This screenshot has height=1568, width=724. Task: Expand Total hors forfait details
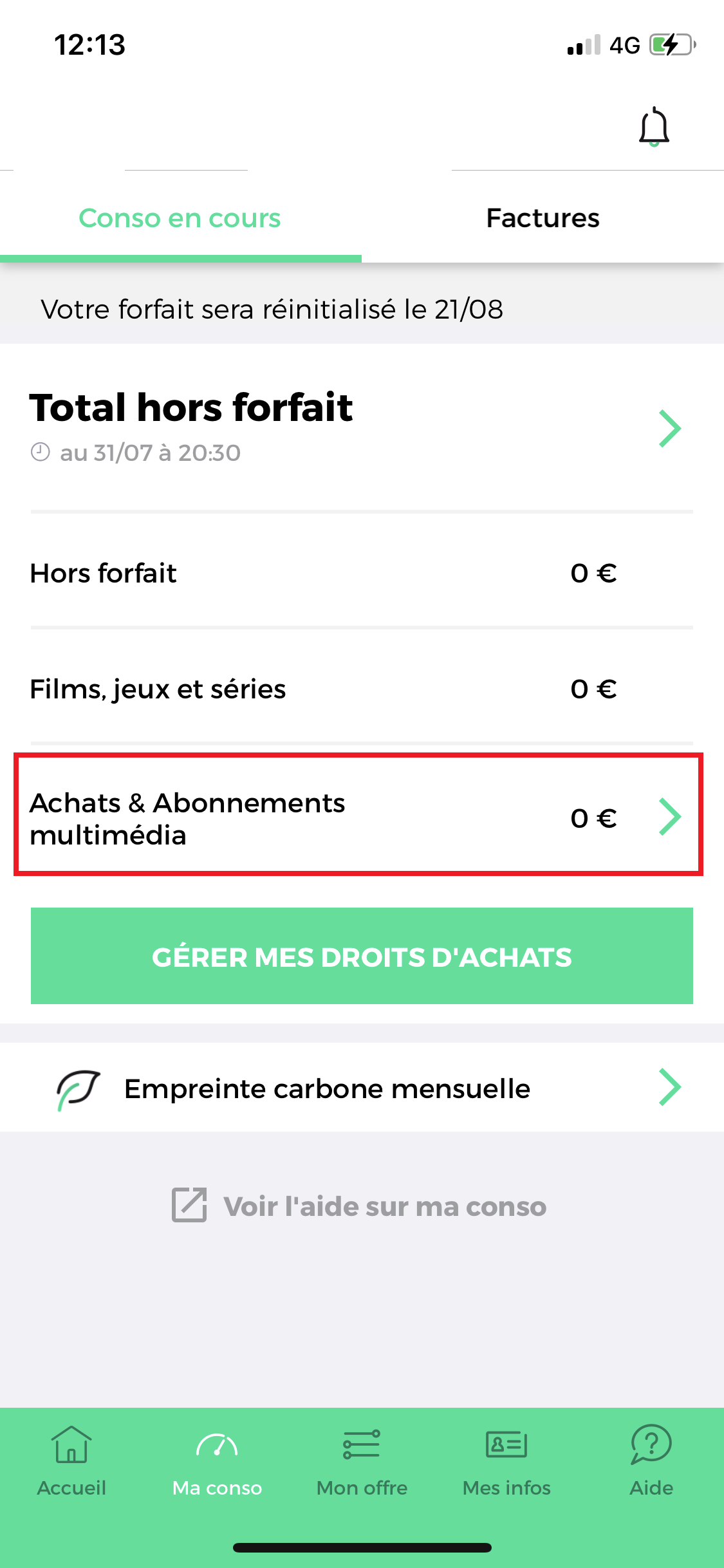(669, 428)
